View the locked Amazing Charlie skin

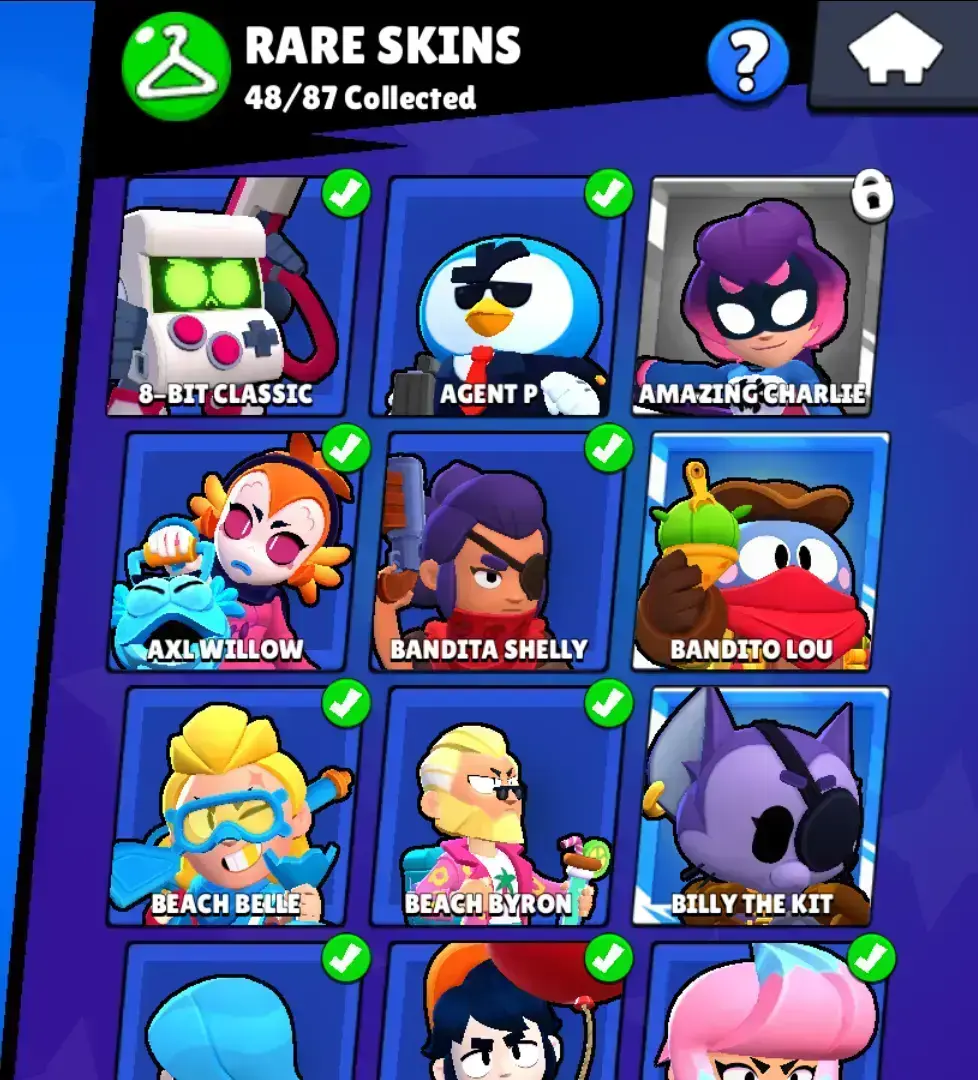pyautogui.click(x=765, y=297)
